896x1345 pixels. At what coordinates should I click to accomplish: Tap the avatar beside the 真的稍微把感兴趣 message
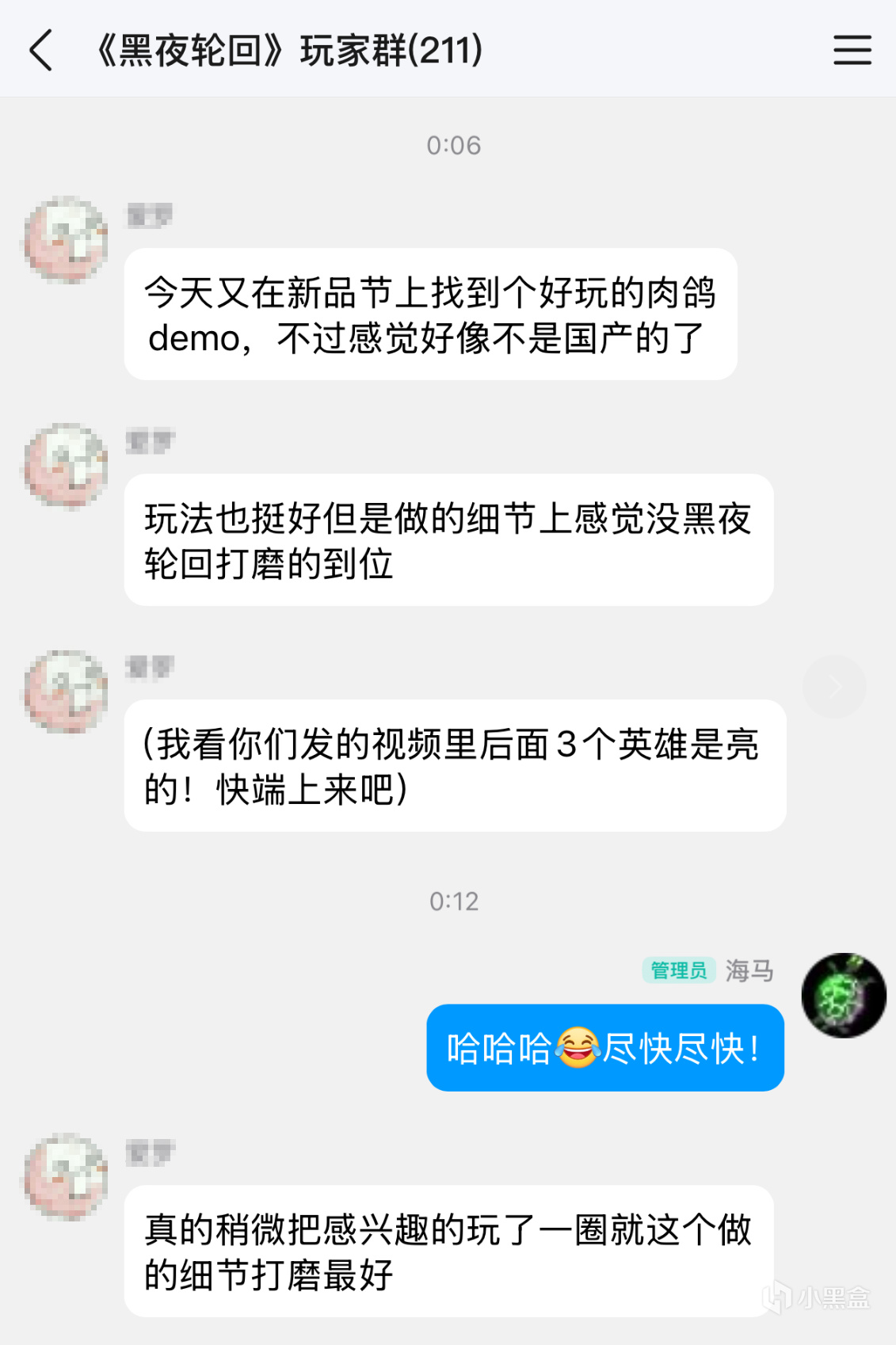(x=66, y=1176)
